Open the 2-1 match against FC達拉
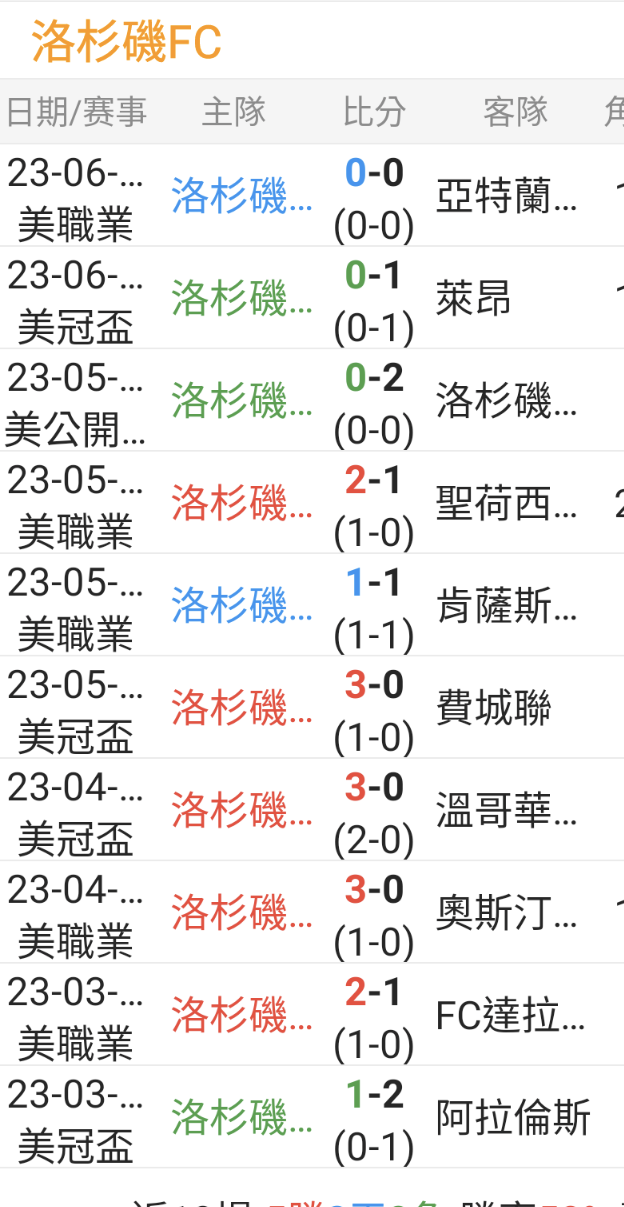 312,1014
